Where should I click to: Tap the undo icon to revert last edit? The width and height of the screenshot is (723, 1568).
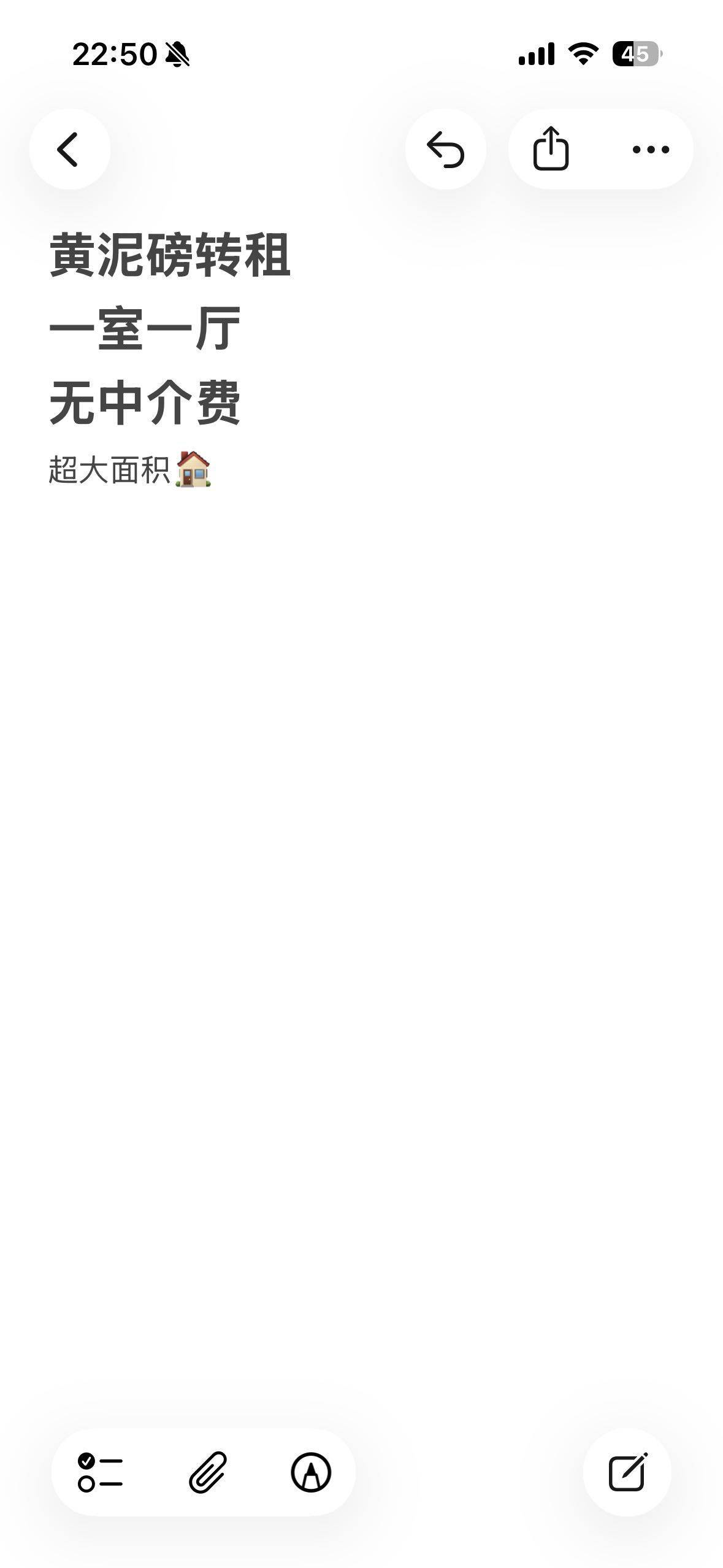click(446, 148)
